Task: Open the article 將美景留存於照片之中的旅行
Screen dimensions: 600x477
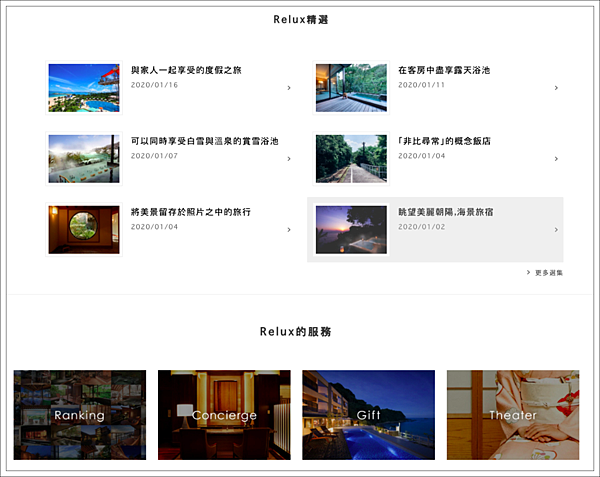Action: coord(190,212)
